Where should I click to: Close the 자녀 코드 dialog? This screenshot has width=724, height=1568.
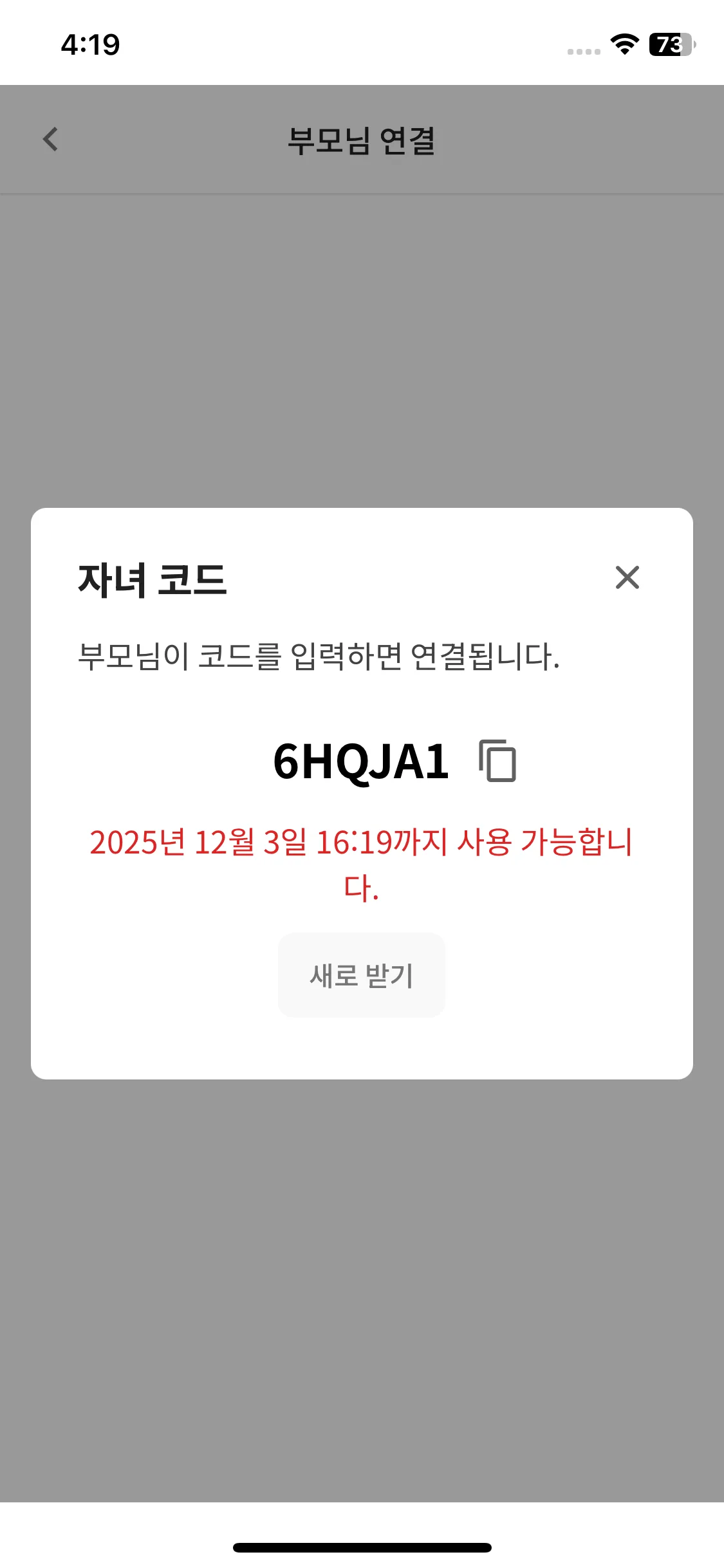pos(627,577)
